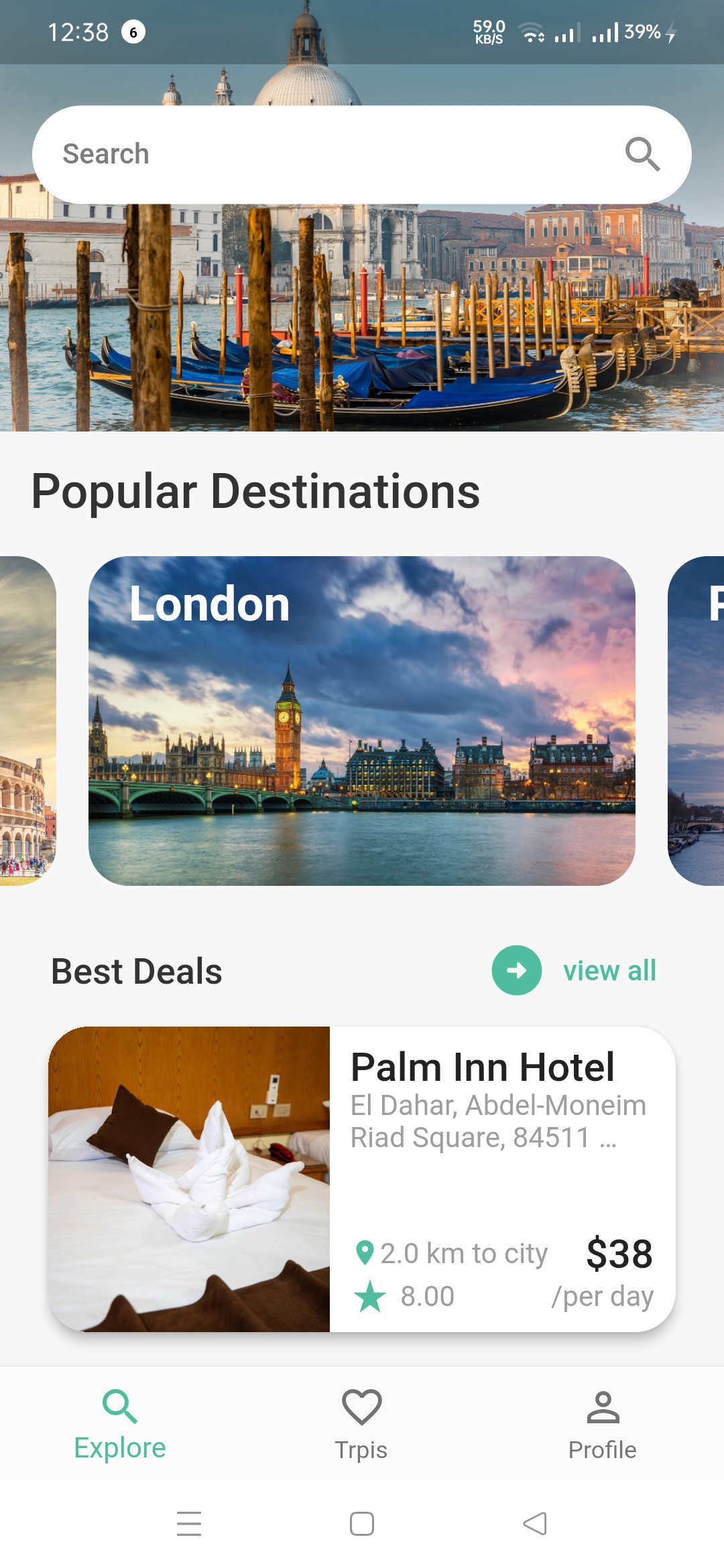Switch to the Explore tab
Viewport: 724px width, 1568px height.
120,1423
